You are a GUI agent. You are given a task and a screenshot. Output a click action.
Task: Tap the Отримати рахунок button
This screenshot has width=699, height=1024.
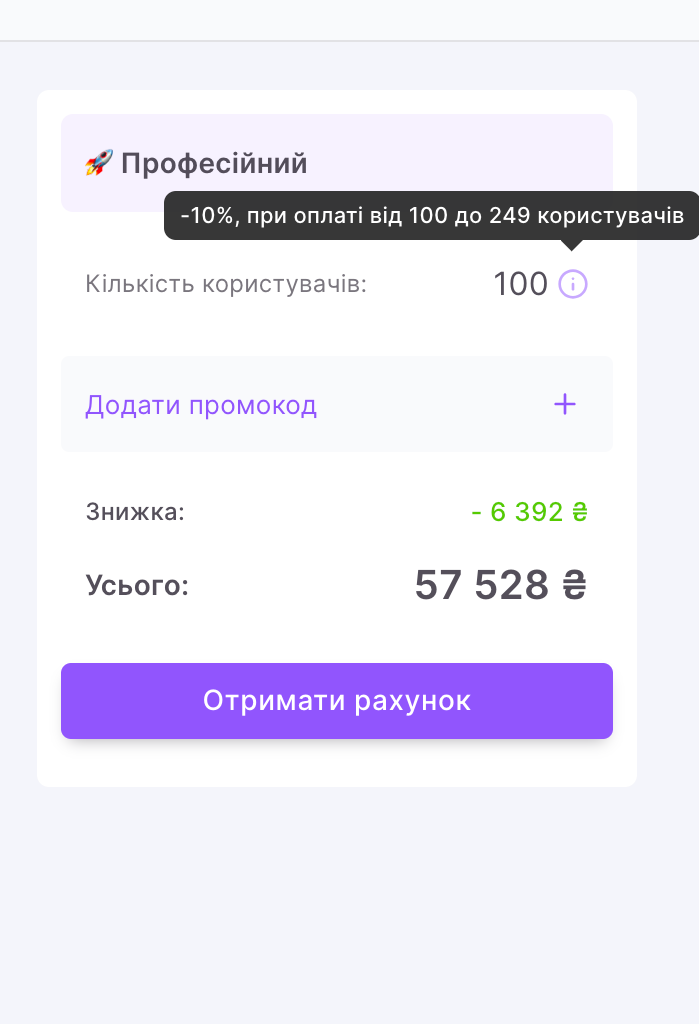(x=337, y=701)
